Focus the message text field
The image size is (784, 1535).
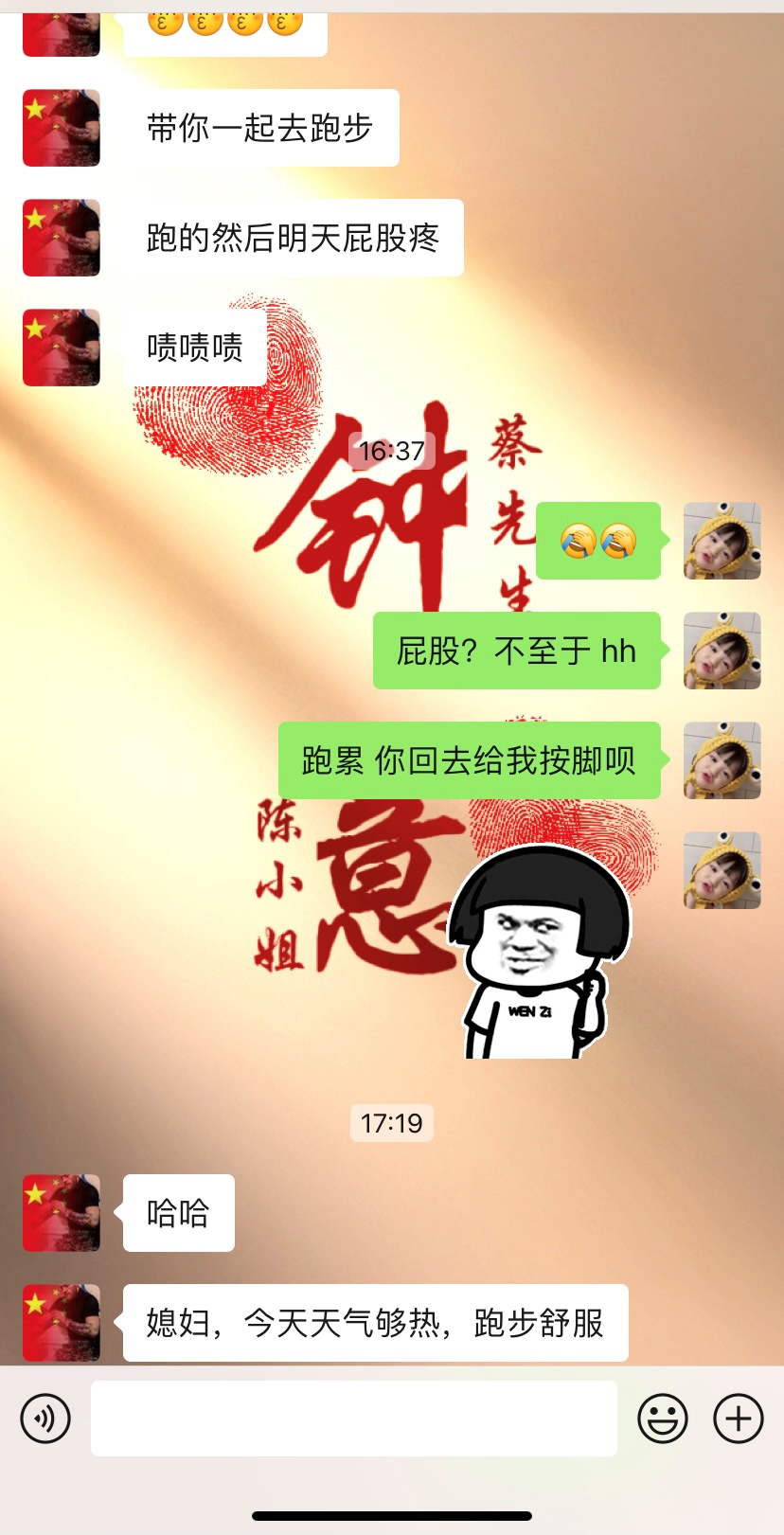point(353,1419)
